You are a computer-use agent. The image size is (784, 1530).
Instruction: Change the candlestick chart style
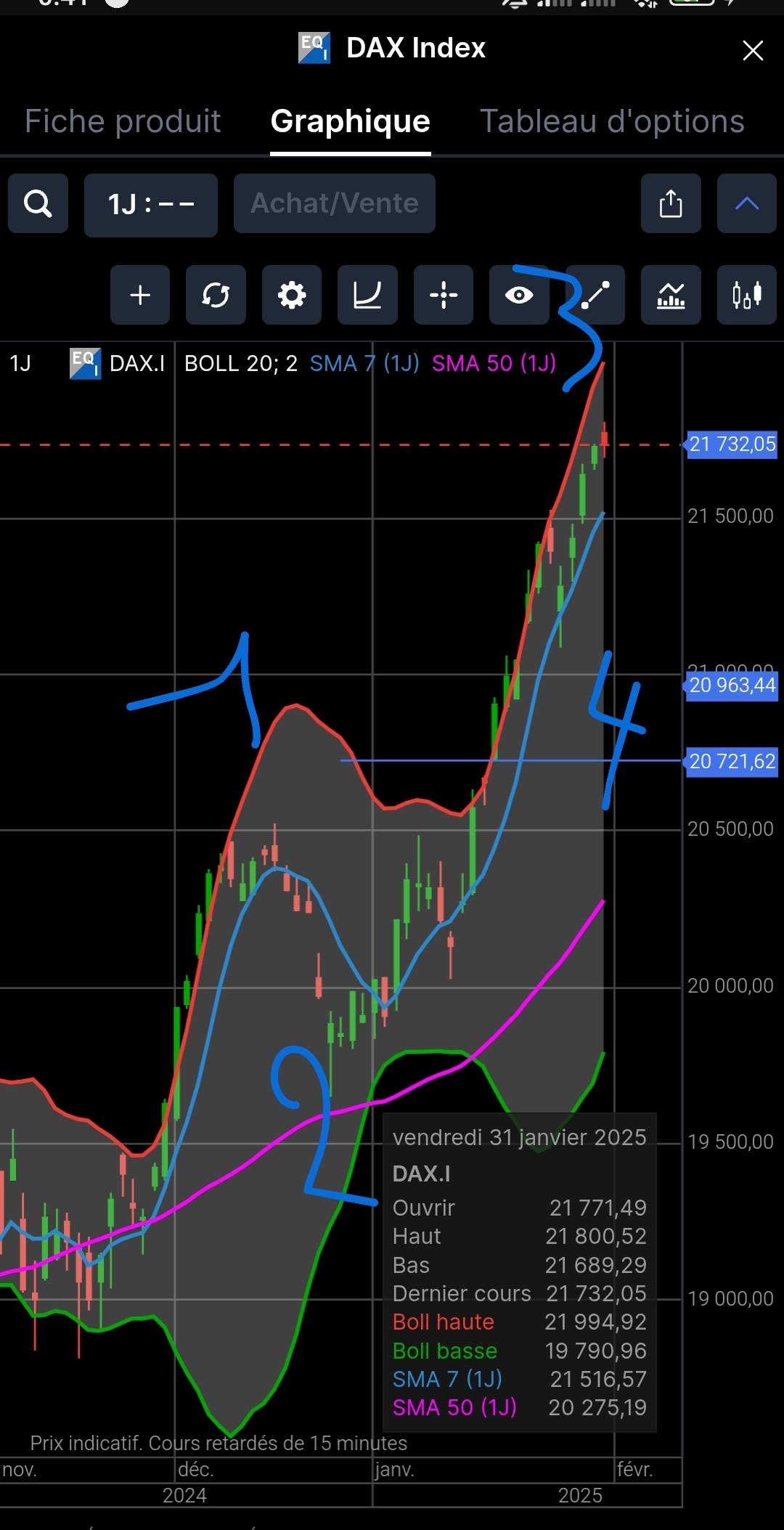pos(746,295)
